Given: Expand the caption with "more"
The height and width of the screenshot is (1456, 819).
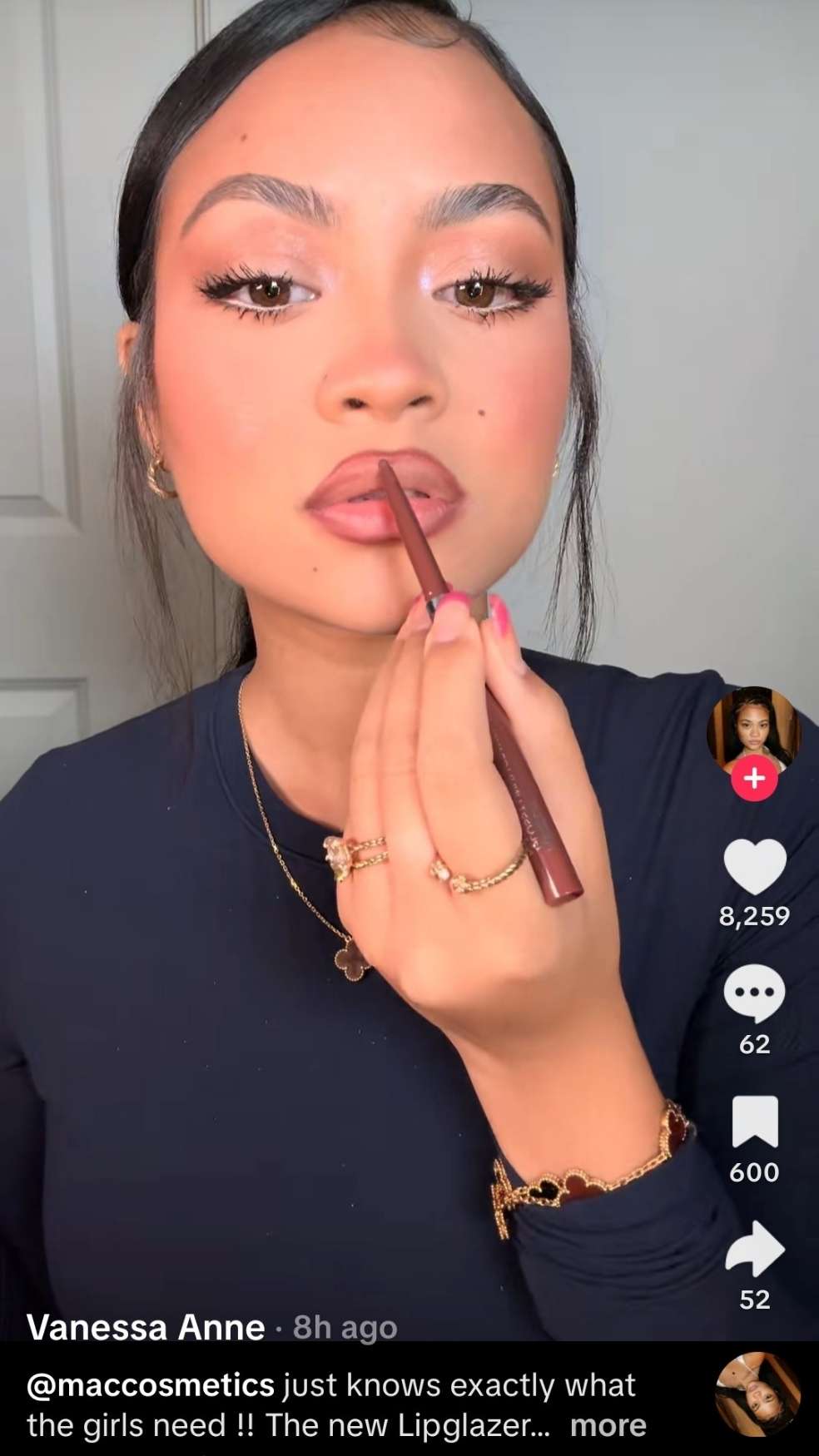Looking at the screenshot, I should click(x=608, y=1425).
